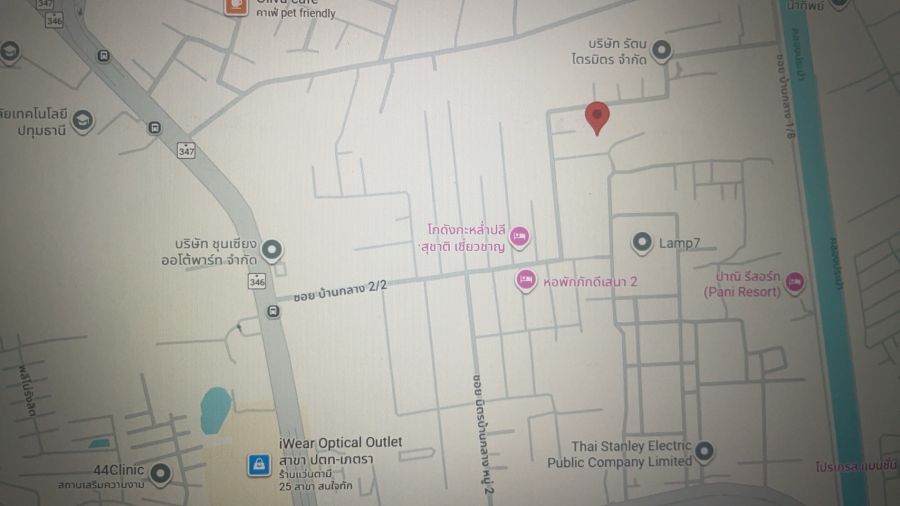Select the Thai Stanley Electric Public Company marker
This screenshot has width=900, height=506.
click(704, 453)
